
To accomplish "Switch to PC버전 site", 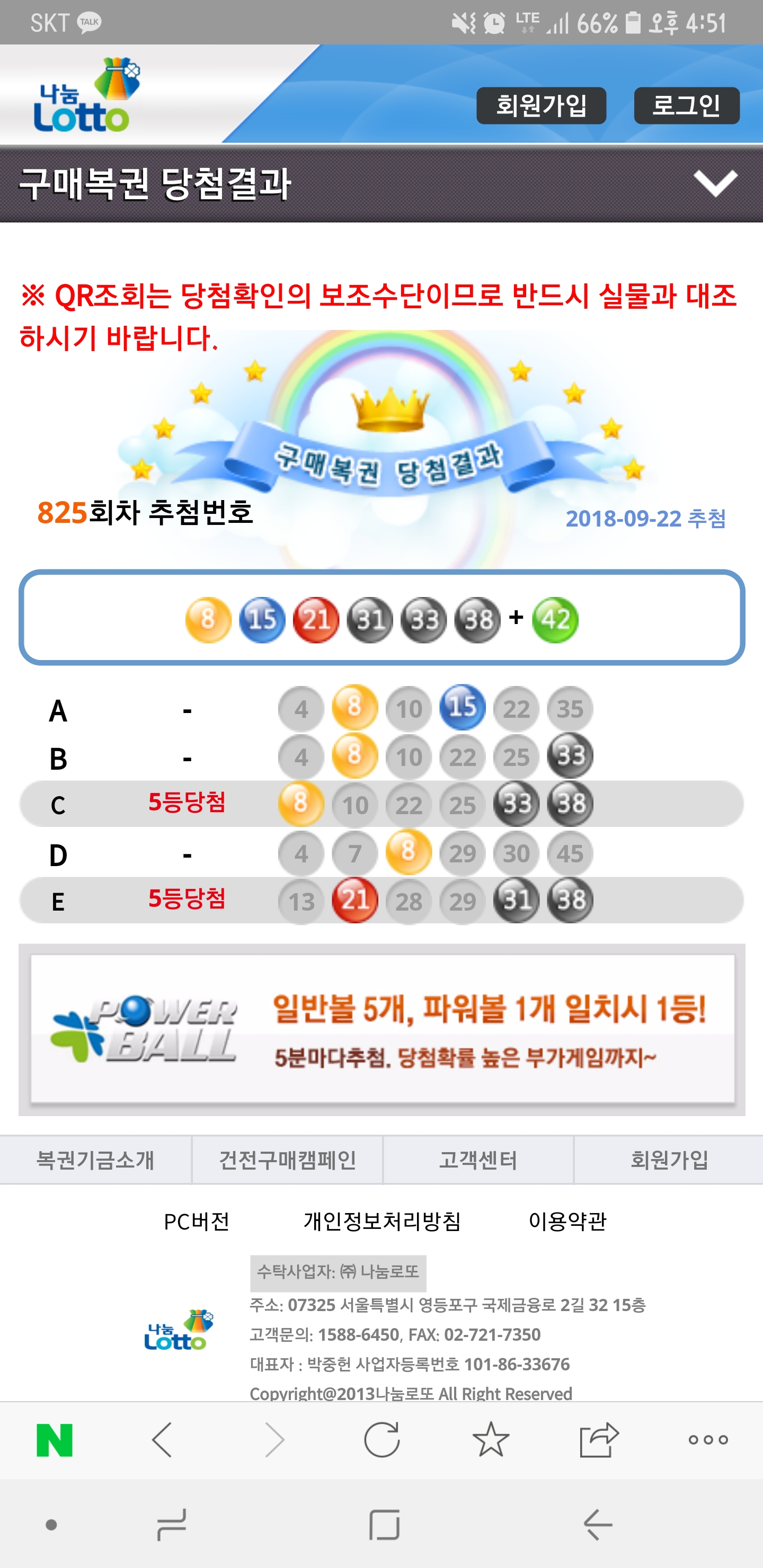I will click(x=196, y=1221).
